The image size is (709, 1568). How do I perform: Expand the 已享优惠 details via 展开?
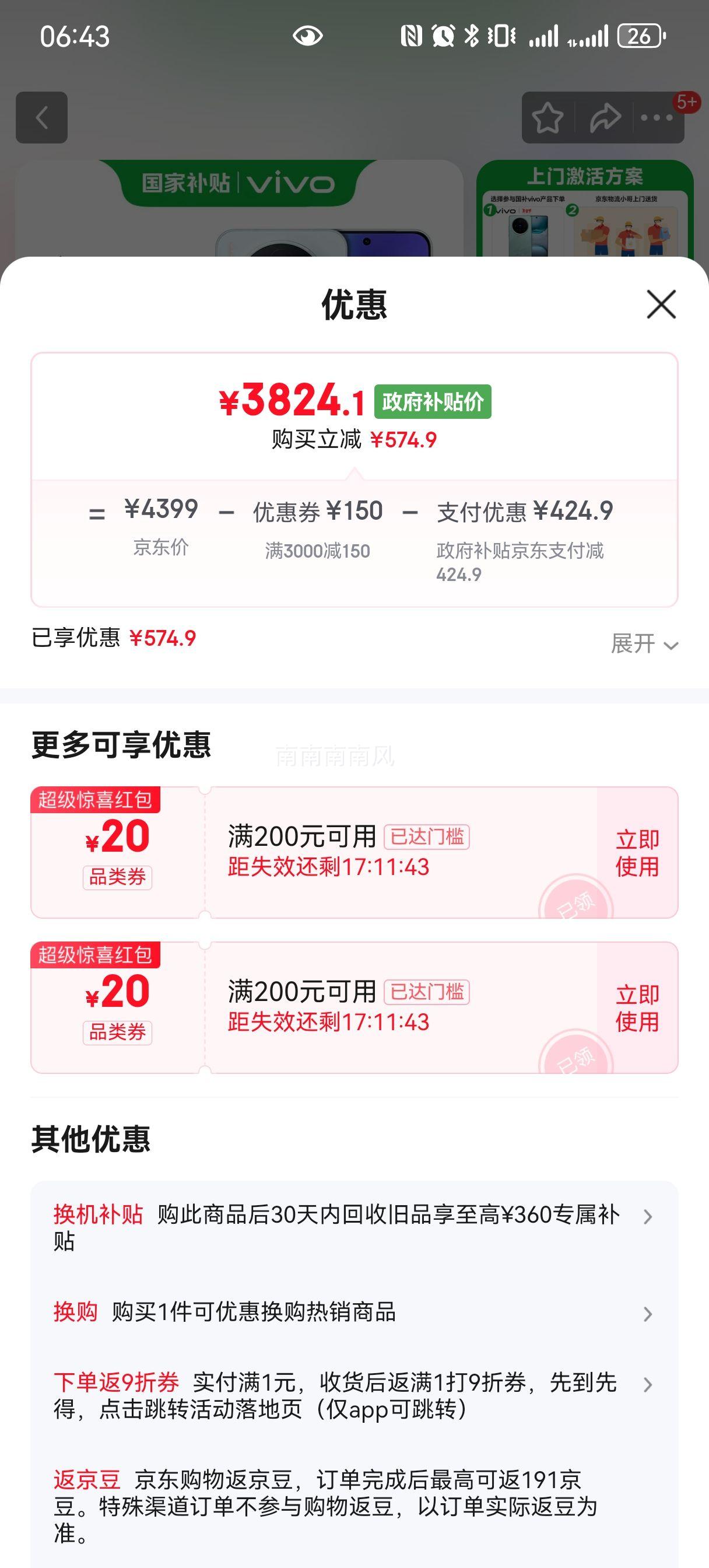tap(643, 643)
